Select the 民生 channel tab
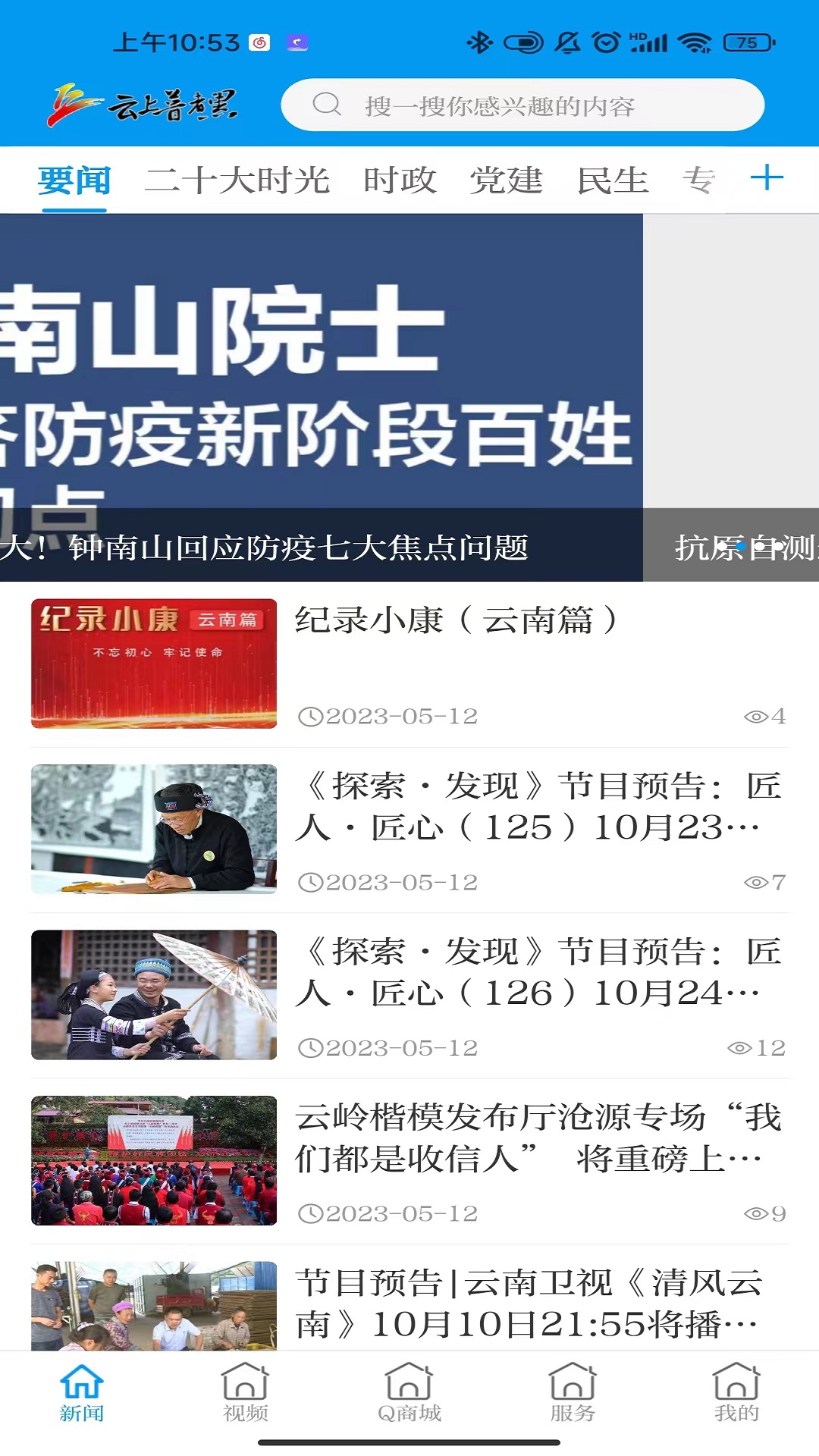The image size is (819, 1456). click(x=613, y=180)
